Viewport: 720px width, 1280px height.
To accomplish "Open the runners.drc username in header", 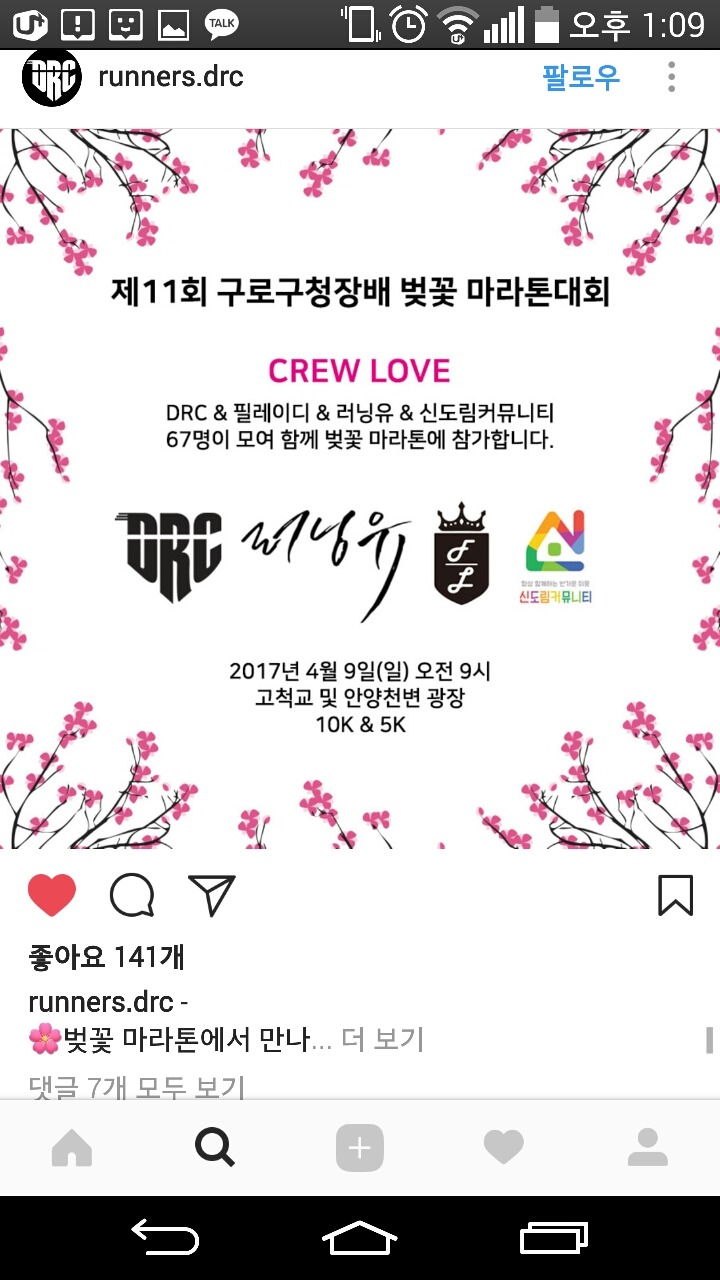I will pos(171,77).
